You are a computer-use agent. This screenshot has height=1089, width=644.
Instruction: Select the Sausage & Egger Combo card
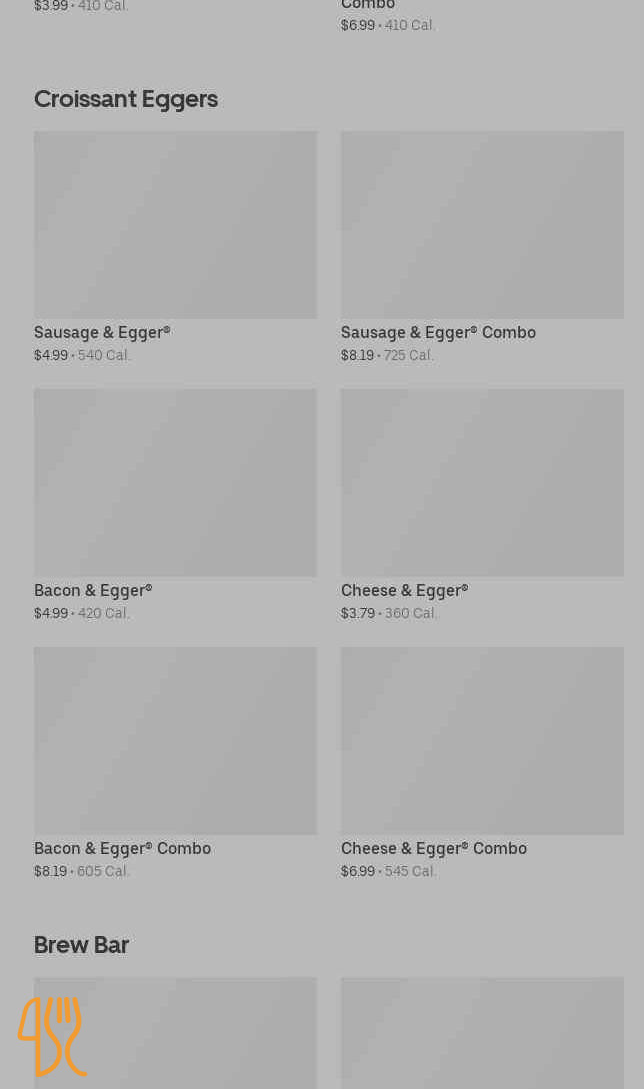click(482, 247)
